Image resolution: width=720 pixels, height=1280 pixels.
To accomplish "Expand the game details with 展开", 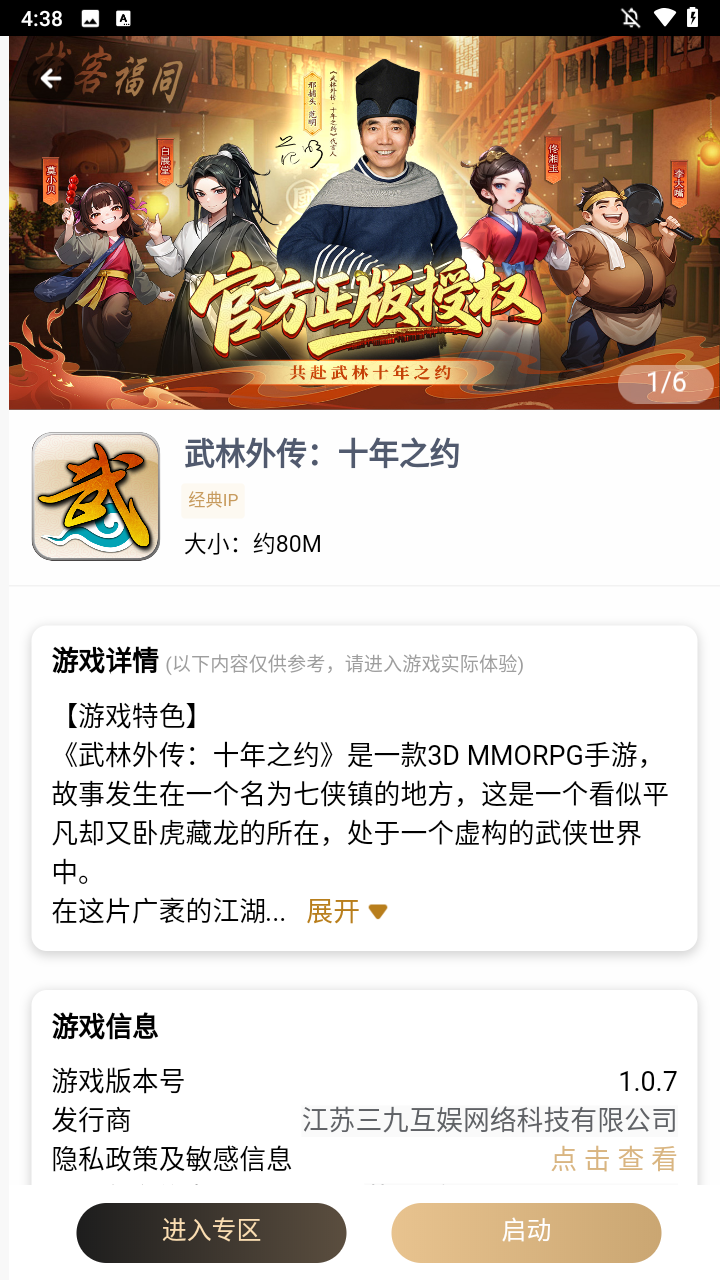I will coord(346,911).
